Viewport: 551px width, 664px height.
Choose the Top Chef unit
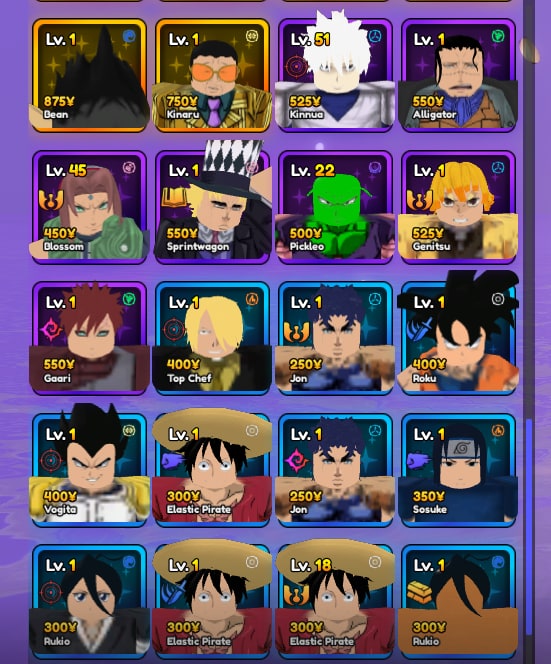point(212,338)
